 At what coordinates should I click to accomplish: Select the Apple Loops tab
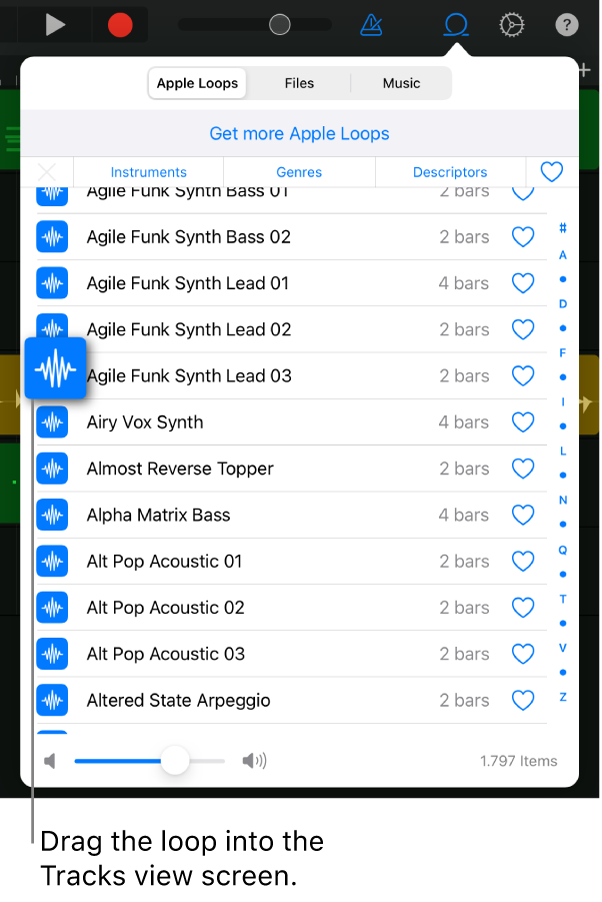click(197, 83)
